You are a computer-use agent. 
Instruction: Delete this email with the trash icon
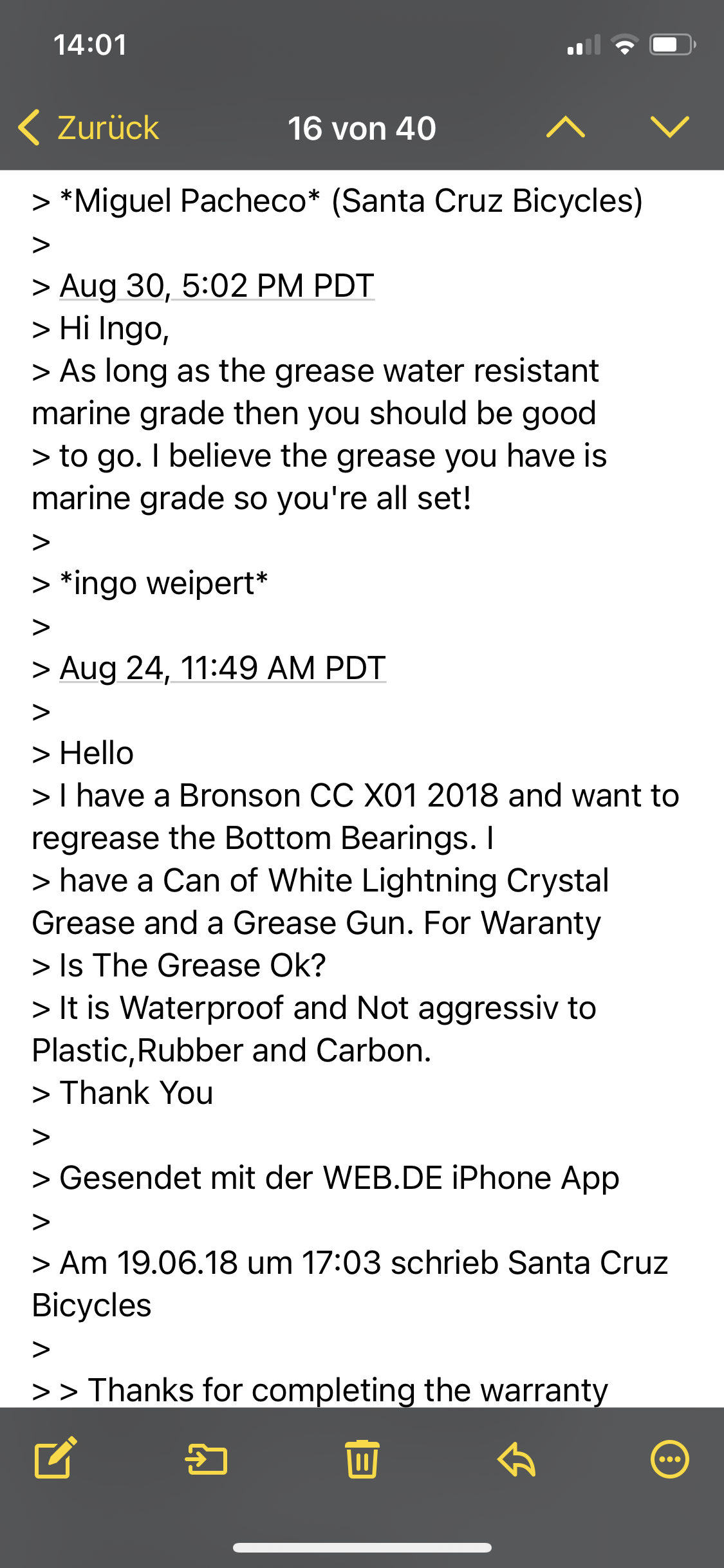point(362,1459)
